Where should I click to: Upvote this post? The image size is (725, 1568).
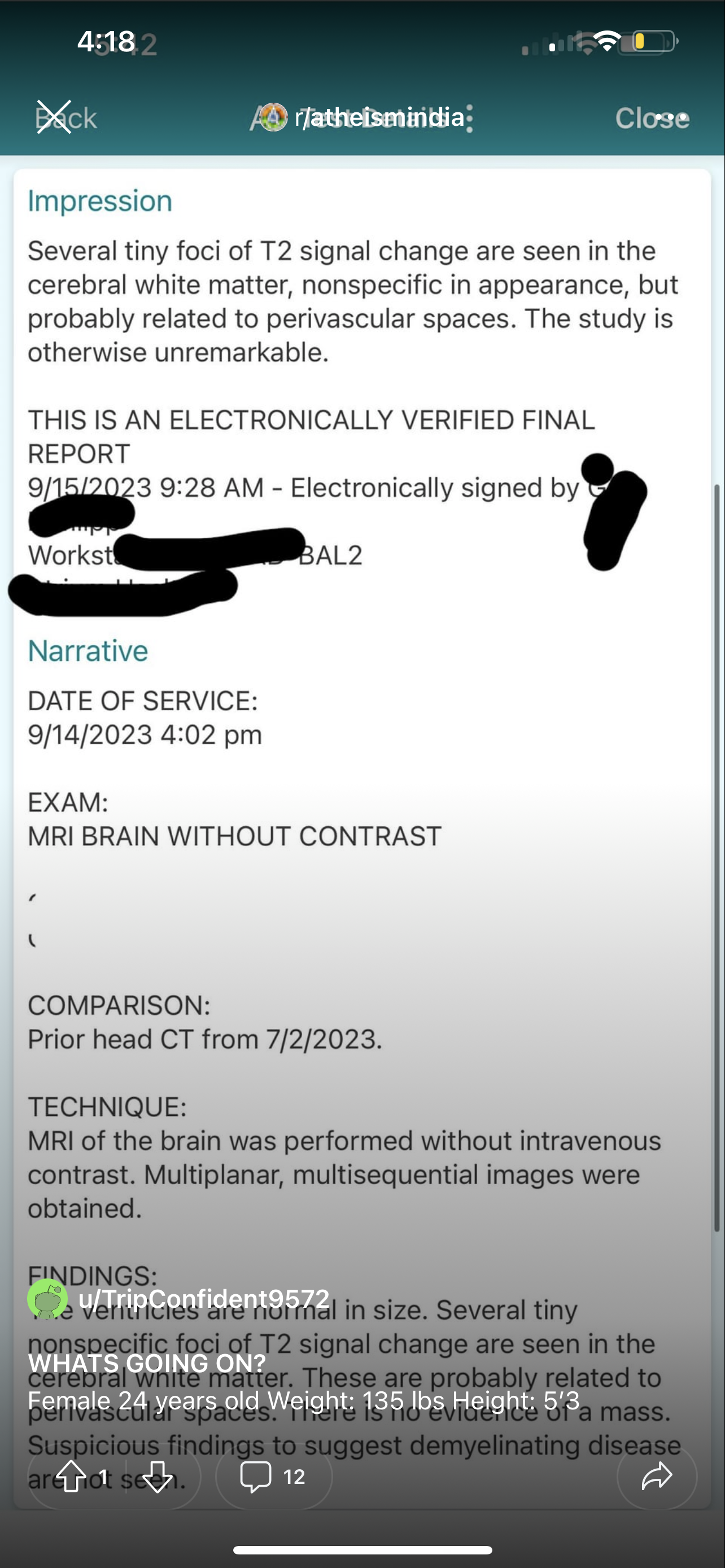pos(71,1476)
